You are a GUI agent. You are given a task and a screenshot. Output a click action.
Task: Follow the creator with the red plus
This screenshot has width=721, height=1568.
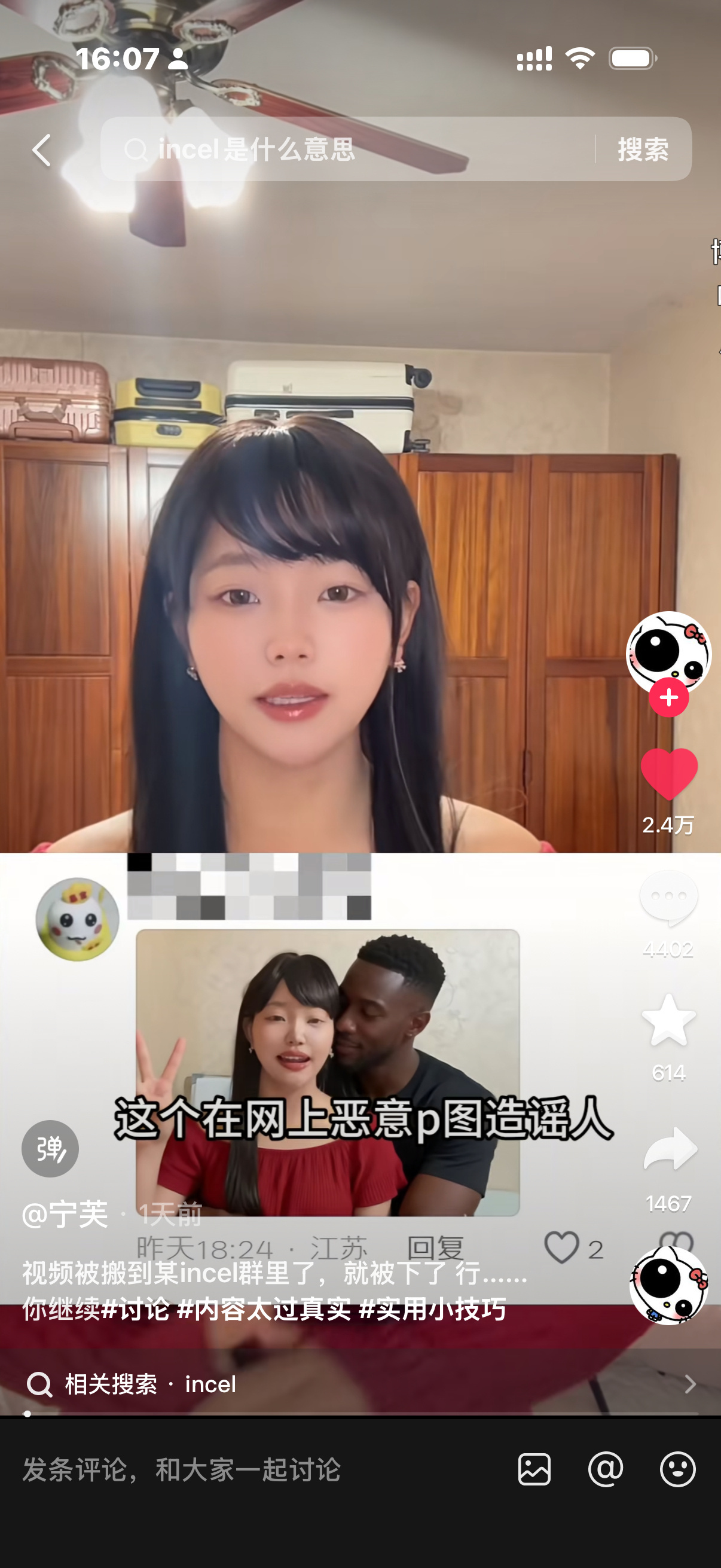click(x=668, y=697)
